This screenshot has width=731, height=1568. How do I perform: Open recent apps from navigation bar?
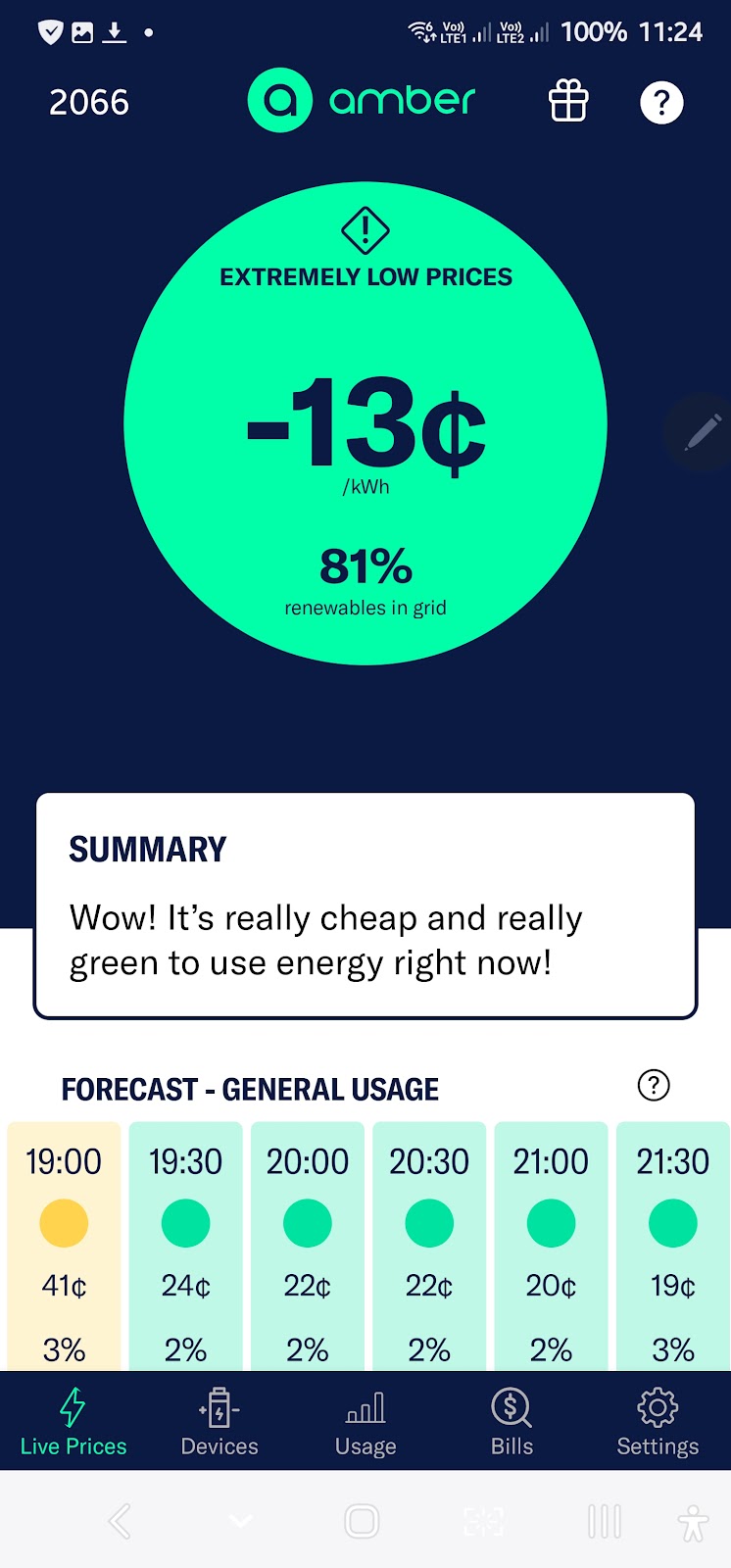[605, 1522]
